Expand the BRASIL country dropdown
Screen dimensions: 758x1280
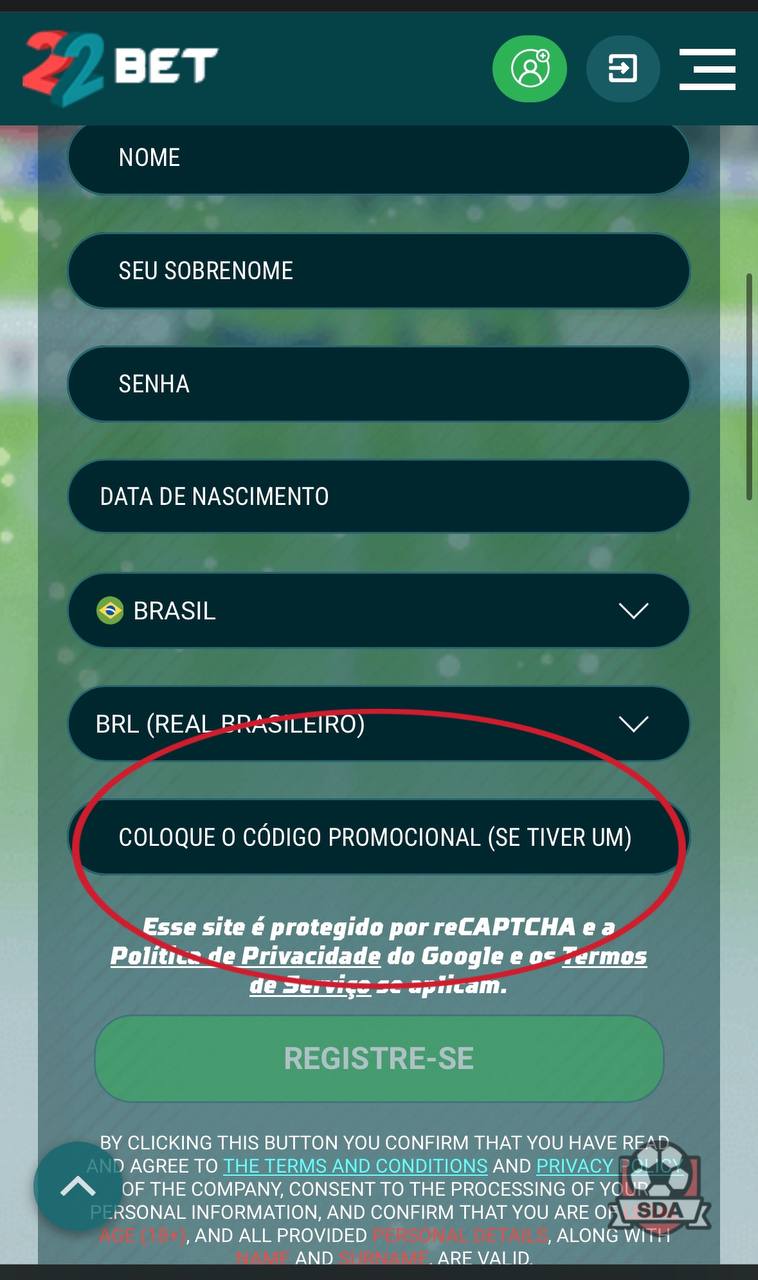click(378, 610)
